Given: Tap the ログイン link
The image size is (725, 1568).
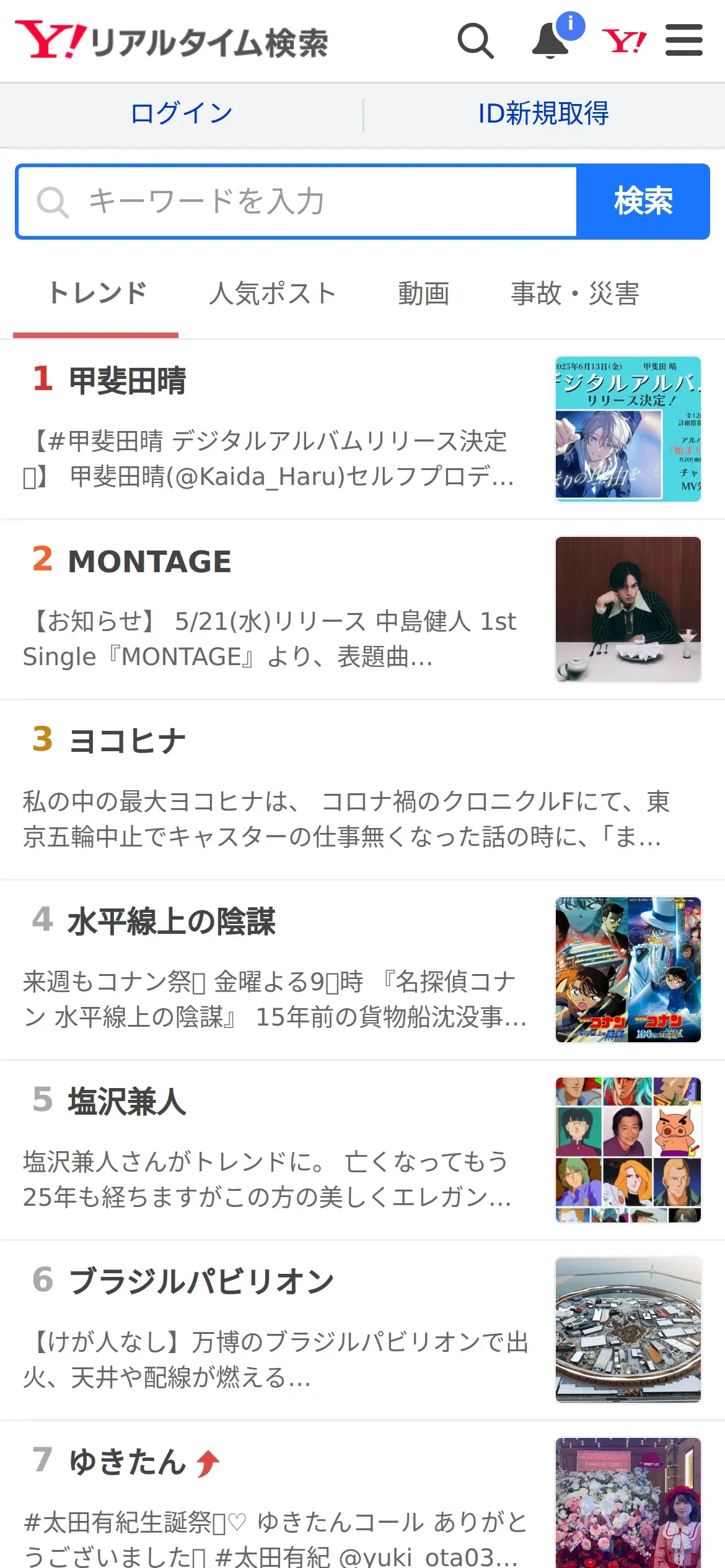Looking at the screenshot, I should 182,114.
